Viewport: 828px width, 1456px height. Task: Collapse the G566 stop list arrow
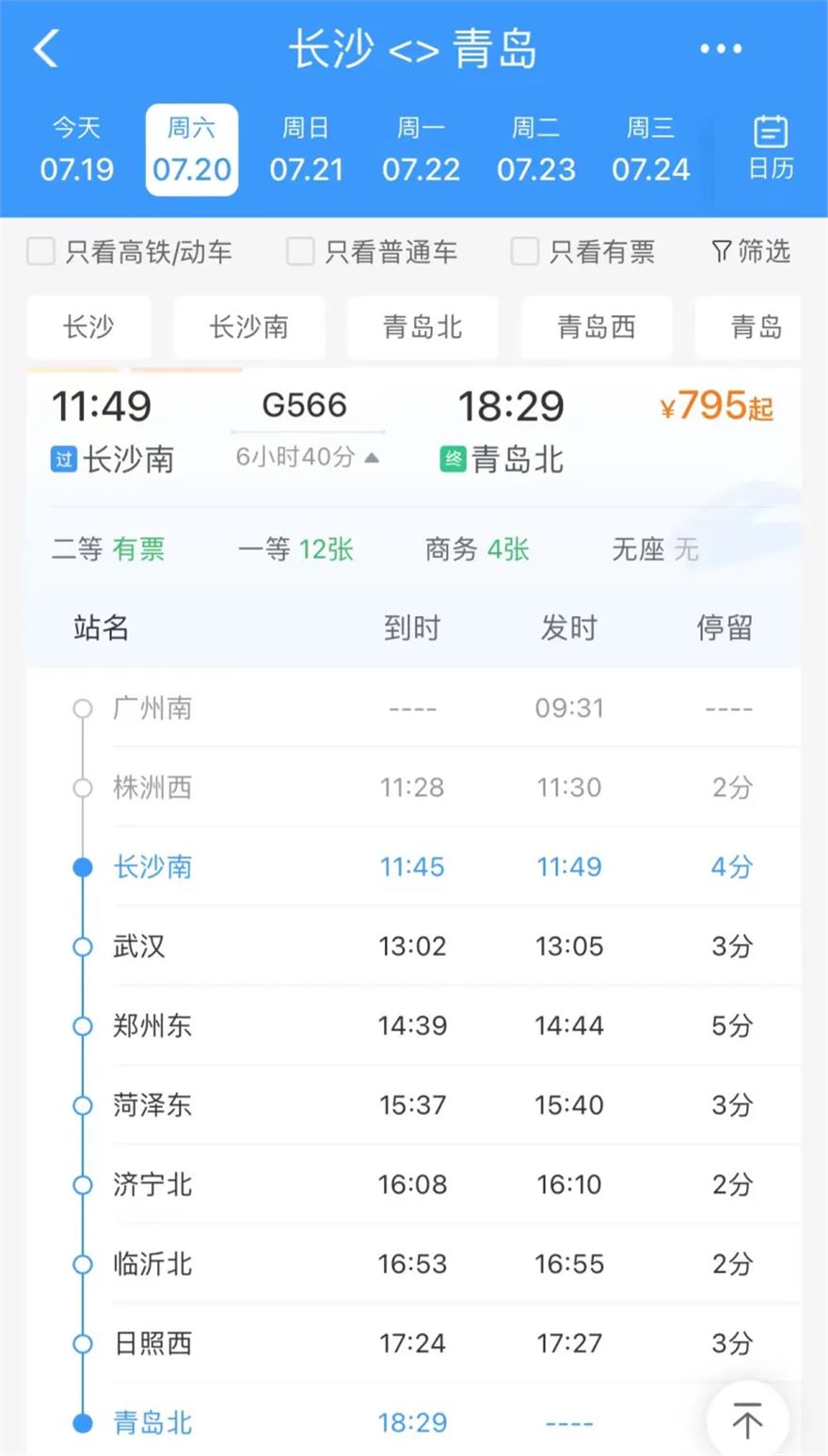pyautogui.click(x=372, y=458)
